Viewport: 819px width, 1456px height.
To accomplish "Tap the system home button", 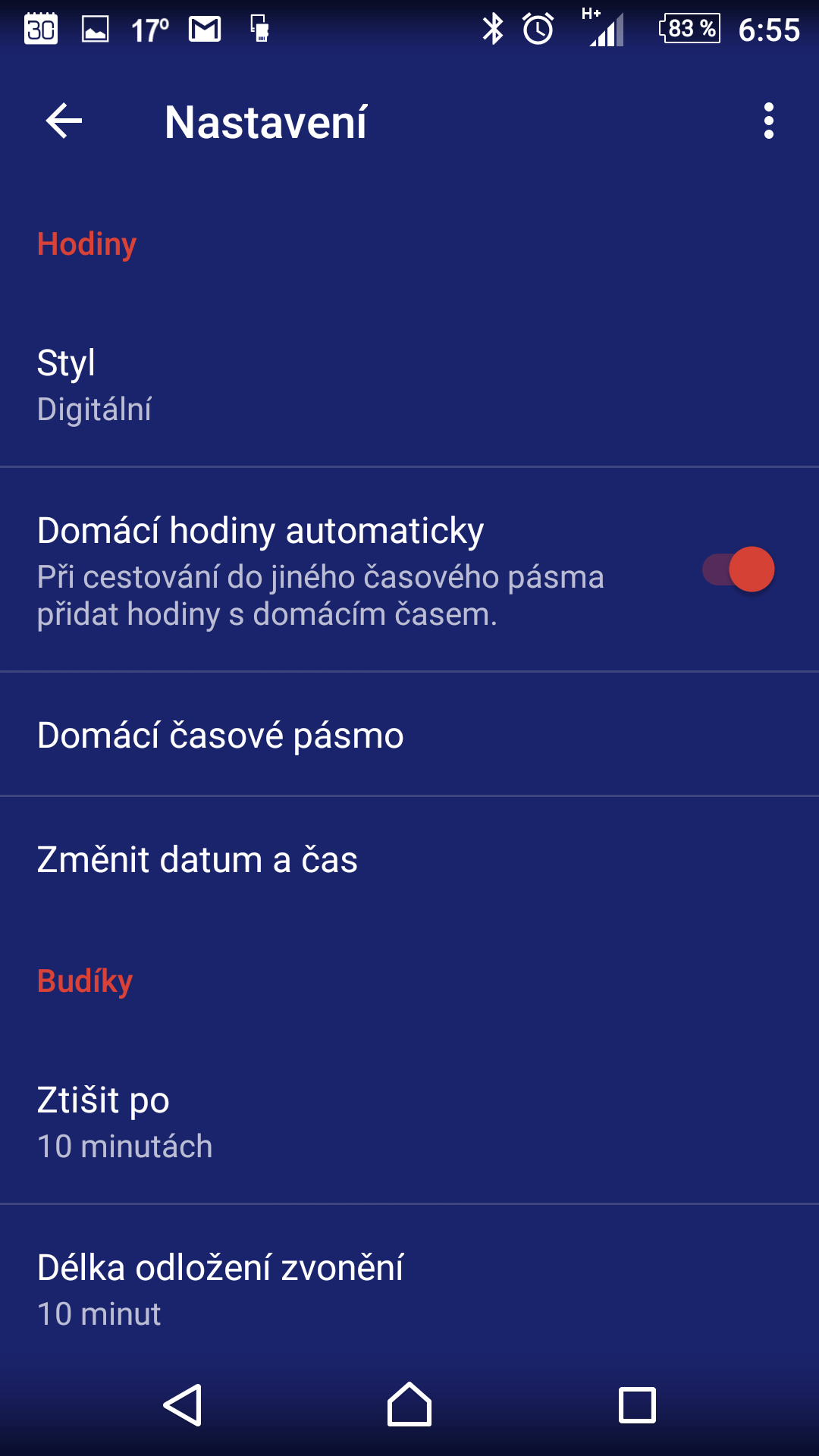I will click(x=409, y=1405).
